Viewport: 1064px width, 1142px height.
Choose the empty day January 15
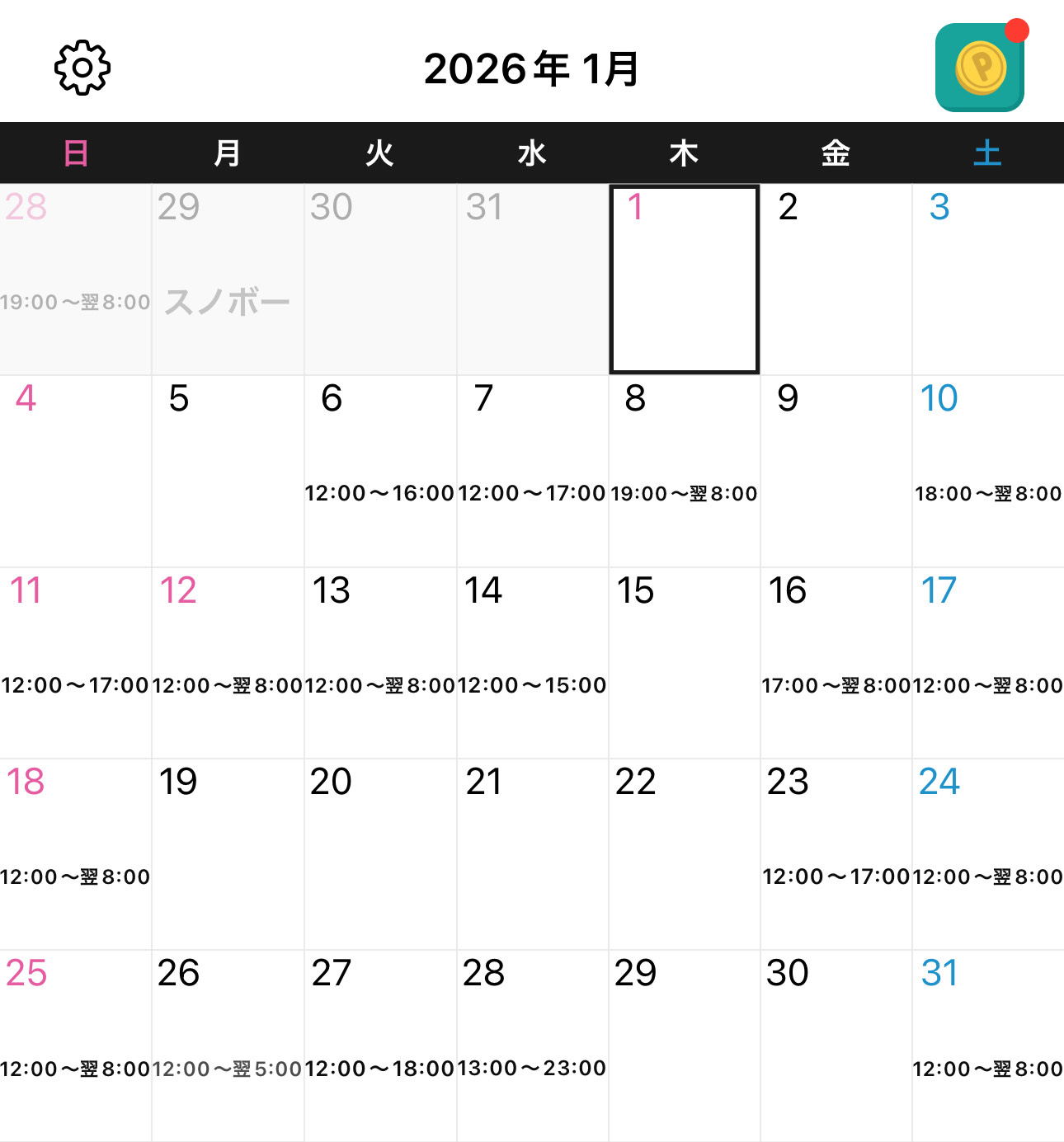tap(684, 663)
